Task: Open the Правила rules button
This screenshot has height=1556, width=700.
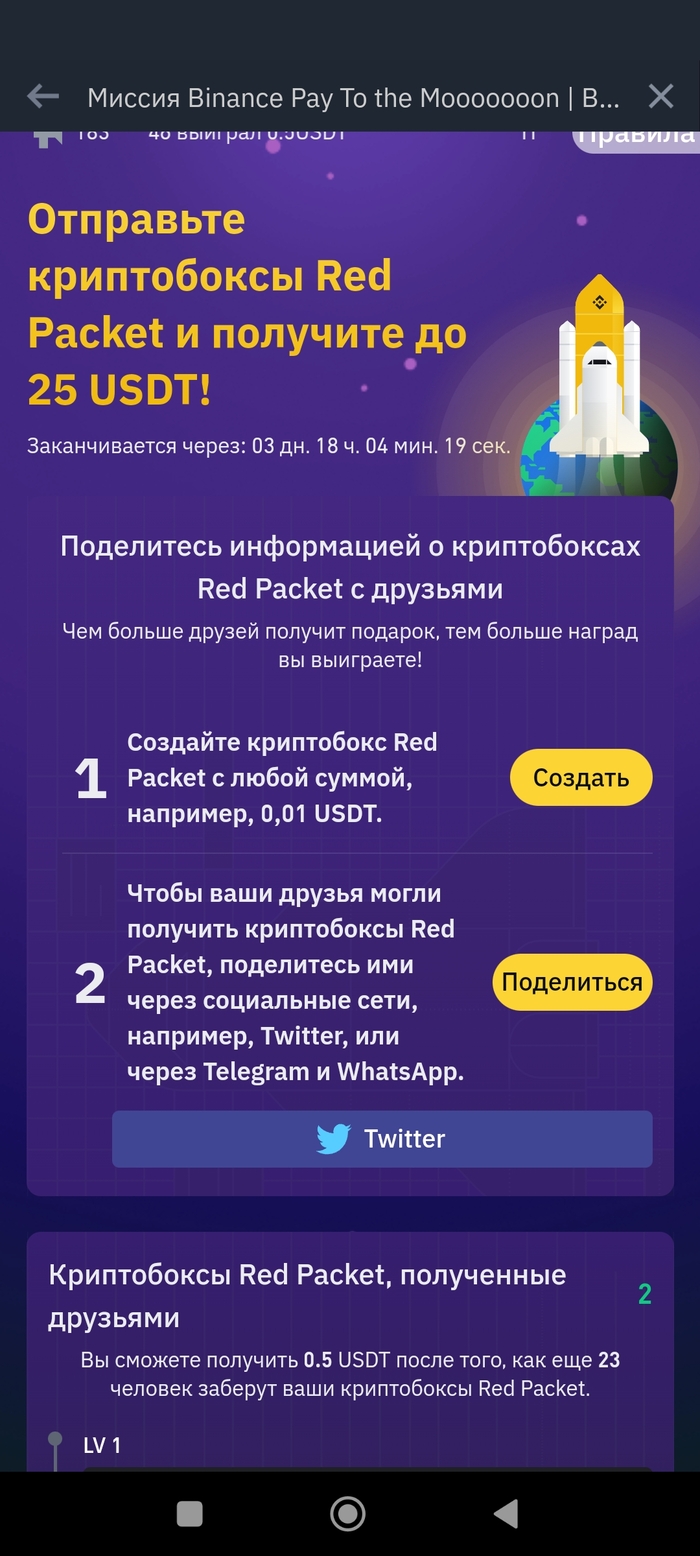Action: coord(636,137)
